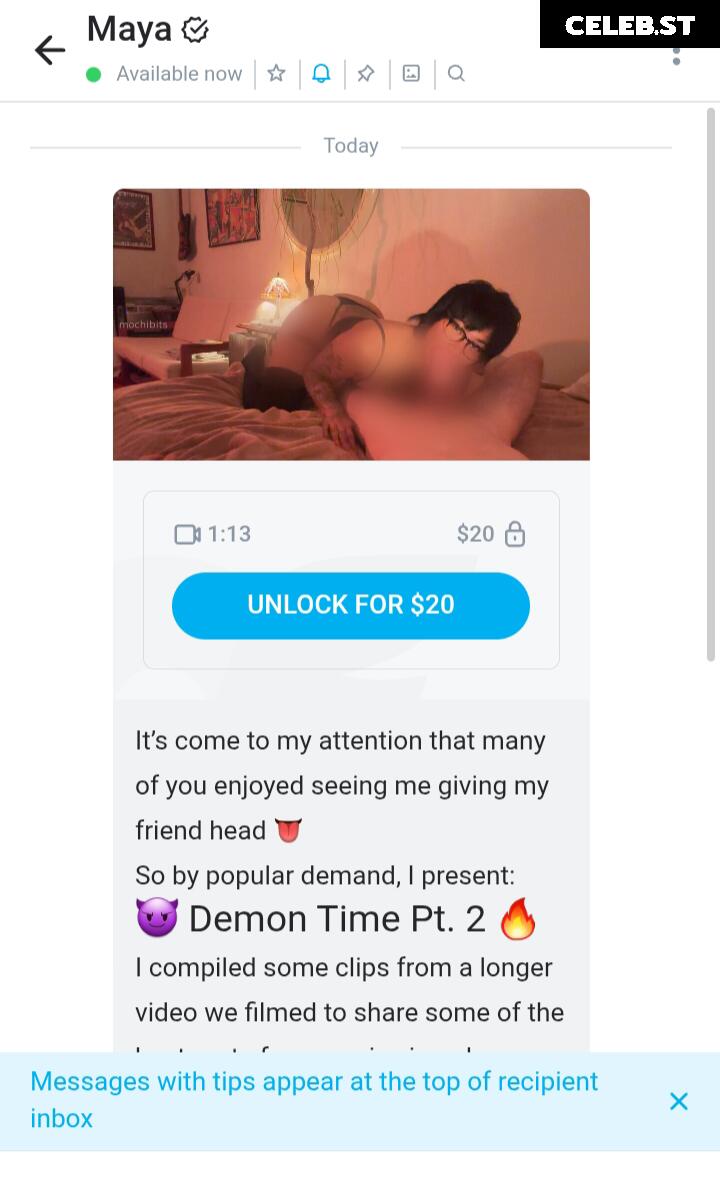Dismiss the tips message banner
Screen dimensions: 720x1179
pyautogui.click(x=679, y=1101)
